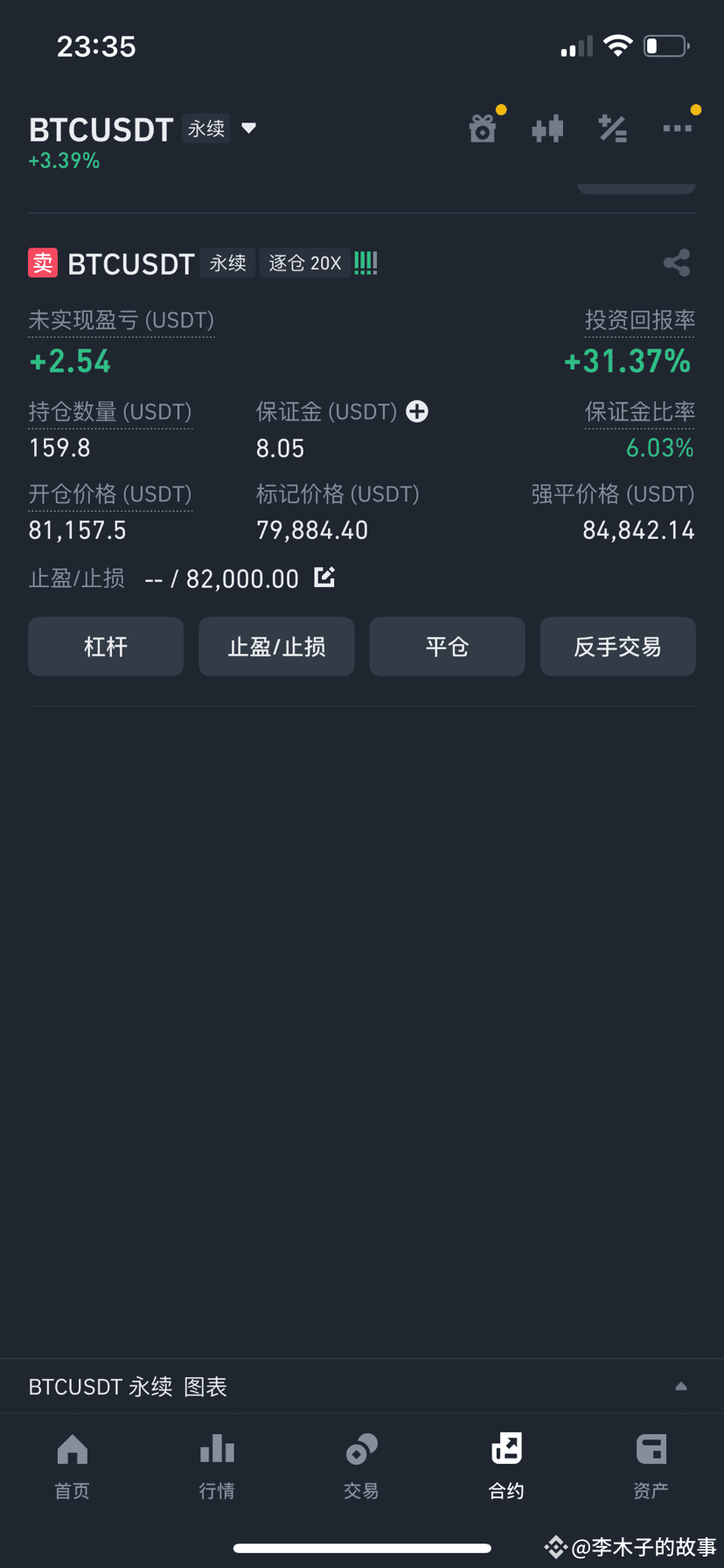Switch to the 首页 tab
The width and height of the screenshot is (724, 1568).
[x=72, y=1465]
